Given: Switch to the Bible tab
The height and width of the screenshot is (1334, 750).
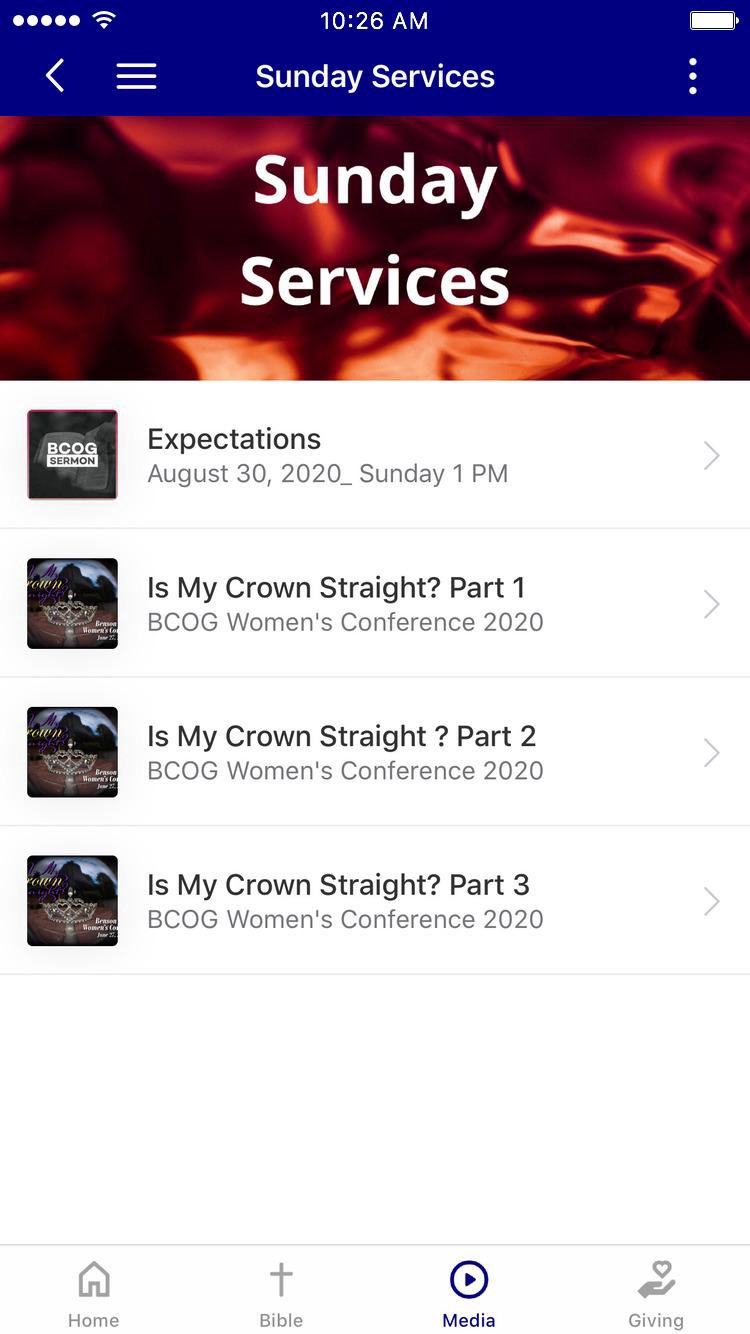Looking at the screenshot, I should click(281, 1292).
